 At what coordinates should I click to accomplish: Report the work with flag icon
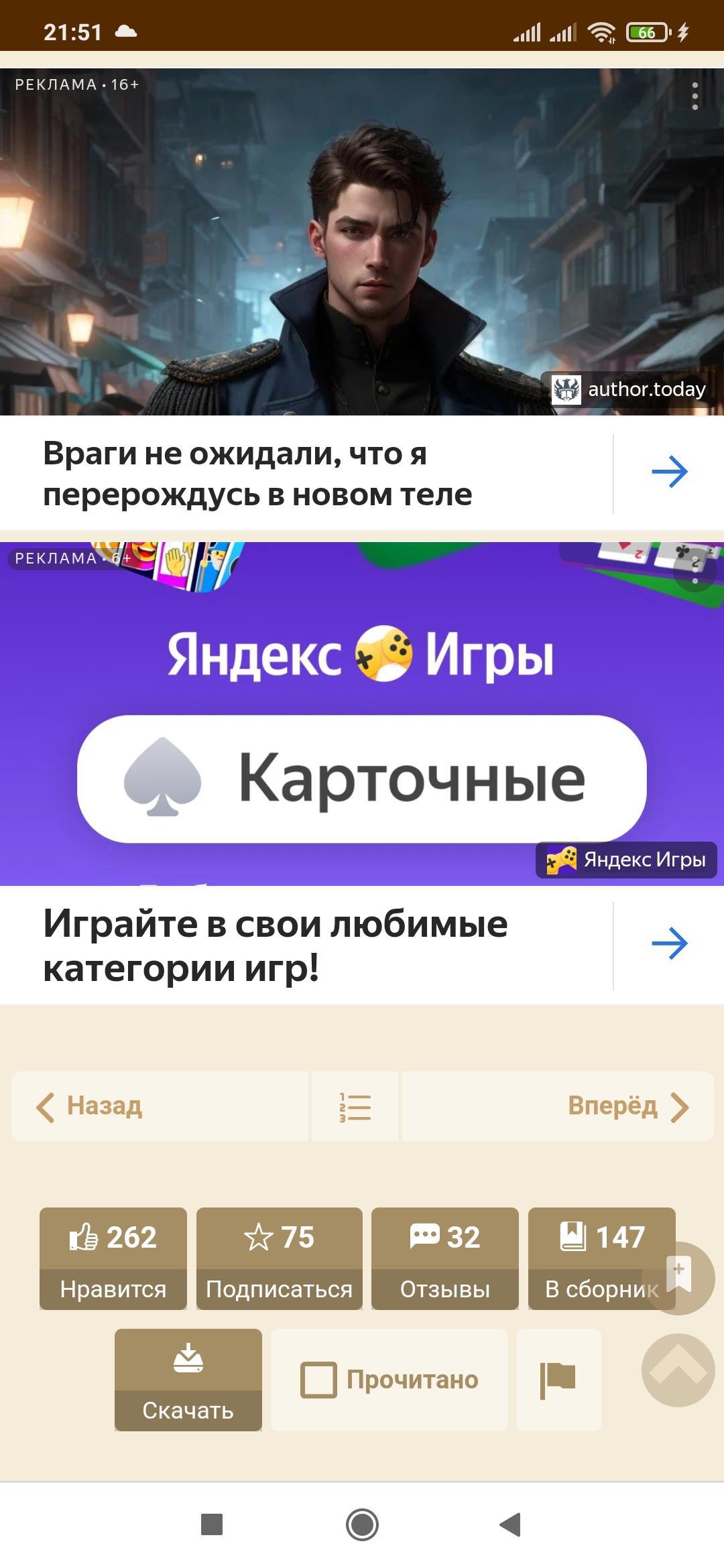tap(558, 1380)
